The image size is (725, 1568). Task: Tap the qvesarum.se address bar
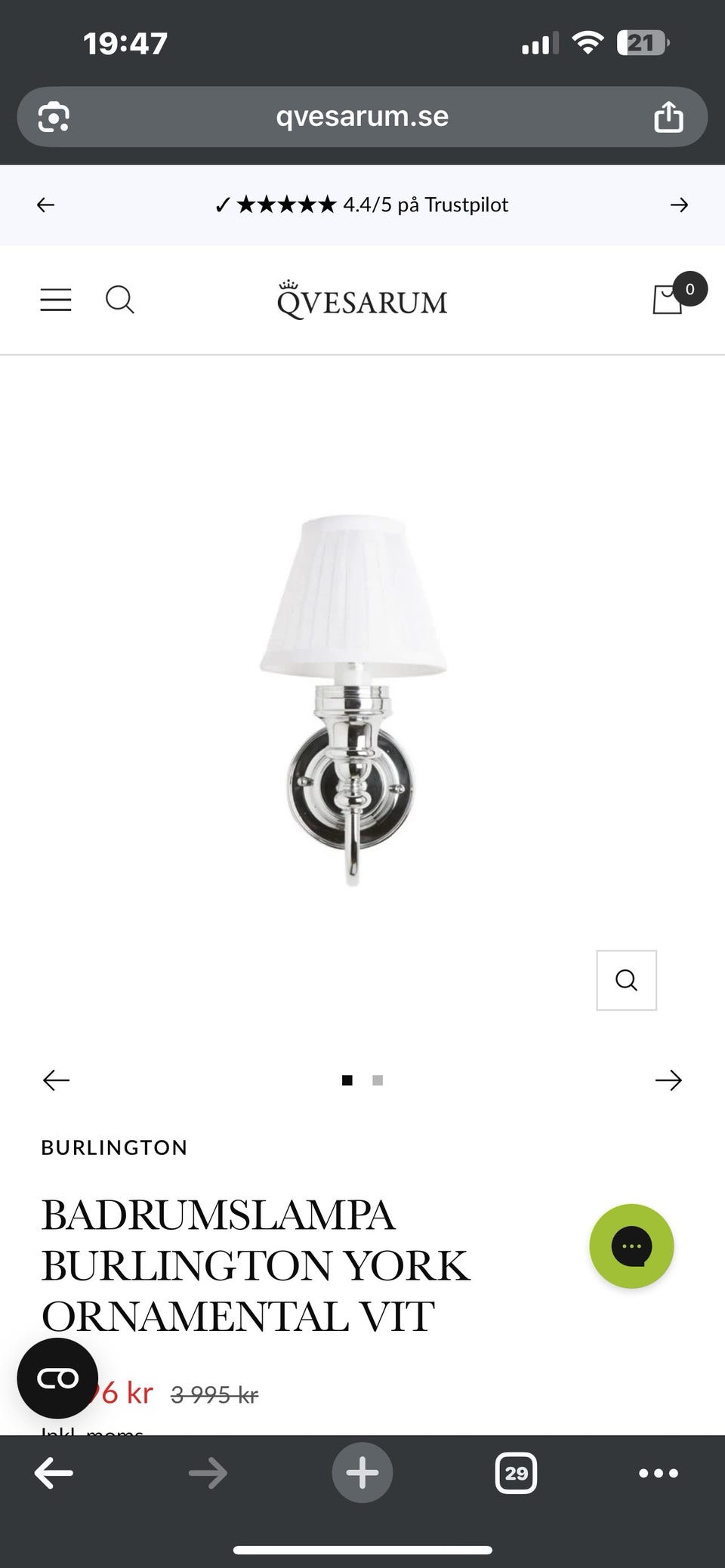(x=362, y=117)
